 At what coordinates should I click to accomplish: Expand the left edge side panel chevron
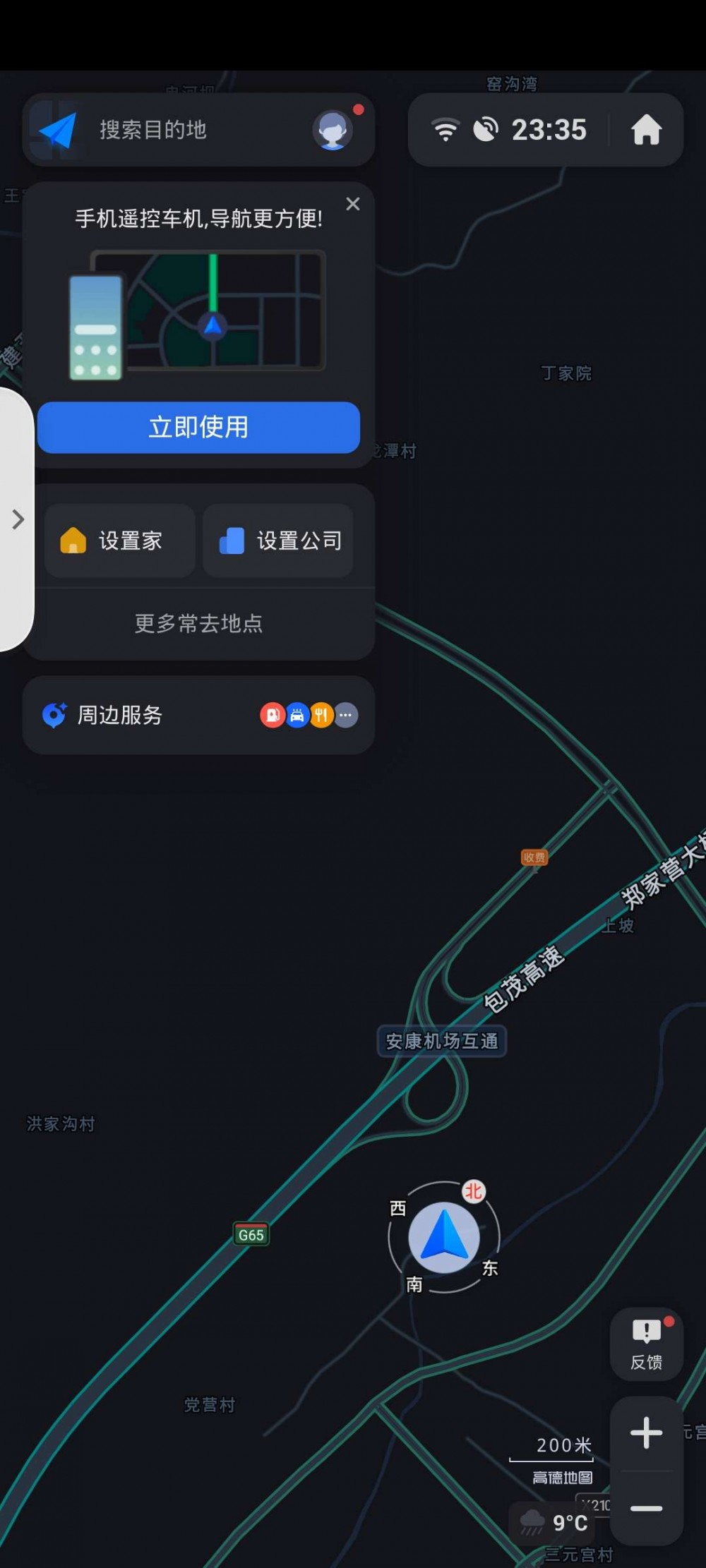tap(17, 519)
